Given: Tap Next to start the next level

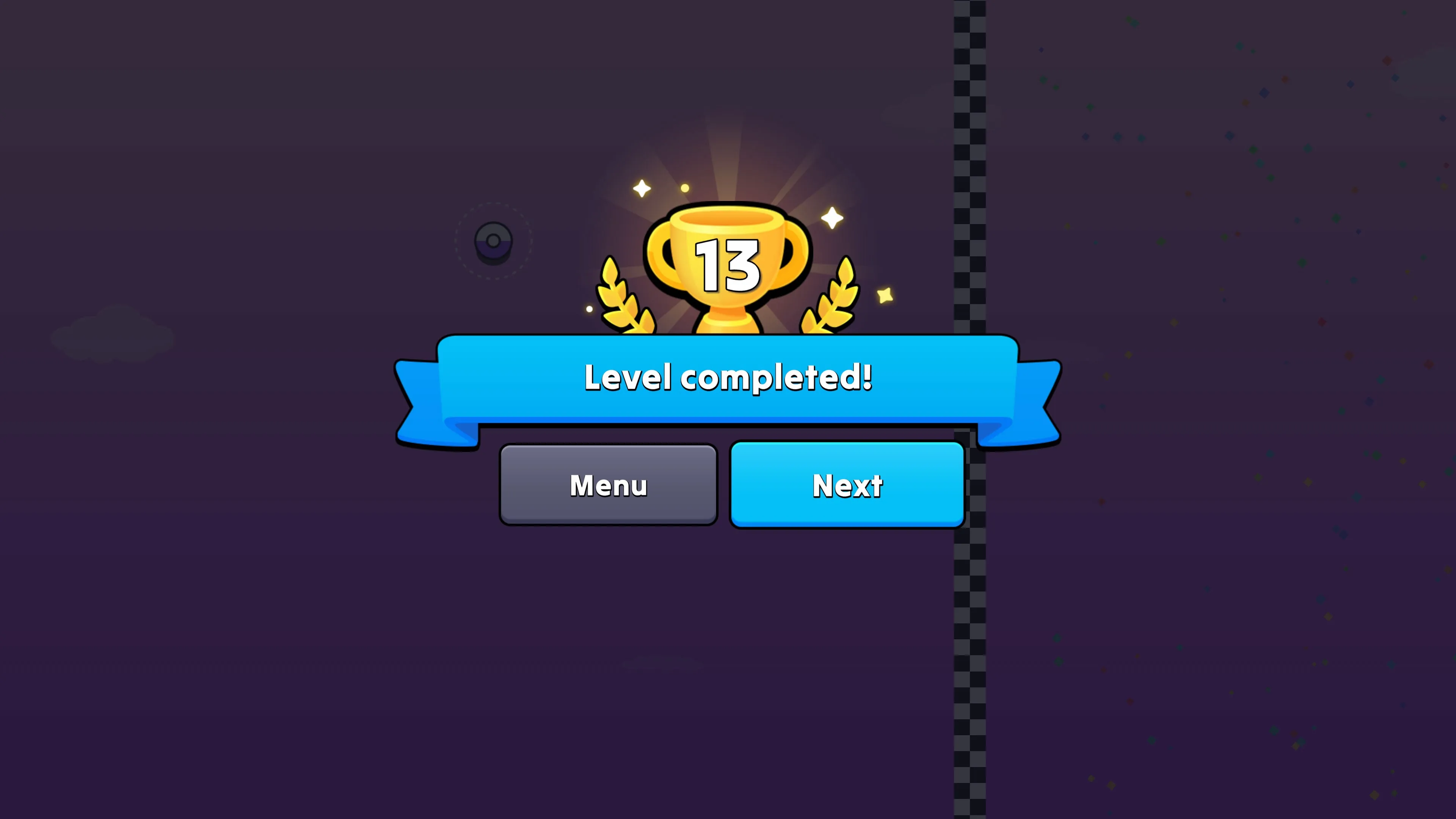Looking at the screenshot, I should click(847, 485).
